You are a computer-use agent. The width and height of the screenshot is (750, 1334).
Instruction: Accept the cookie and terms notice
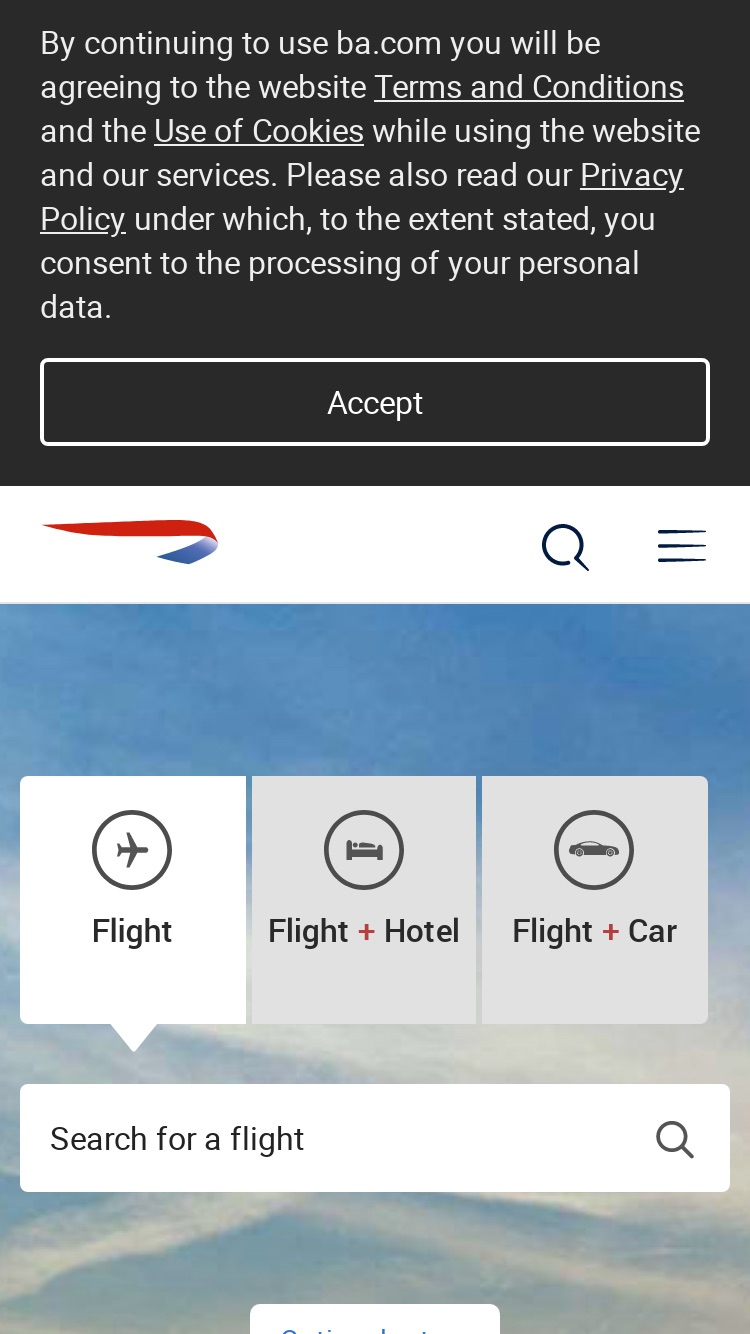click(375, 402)
